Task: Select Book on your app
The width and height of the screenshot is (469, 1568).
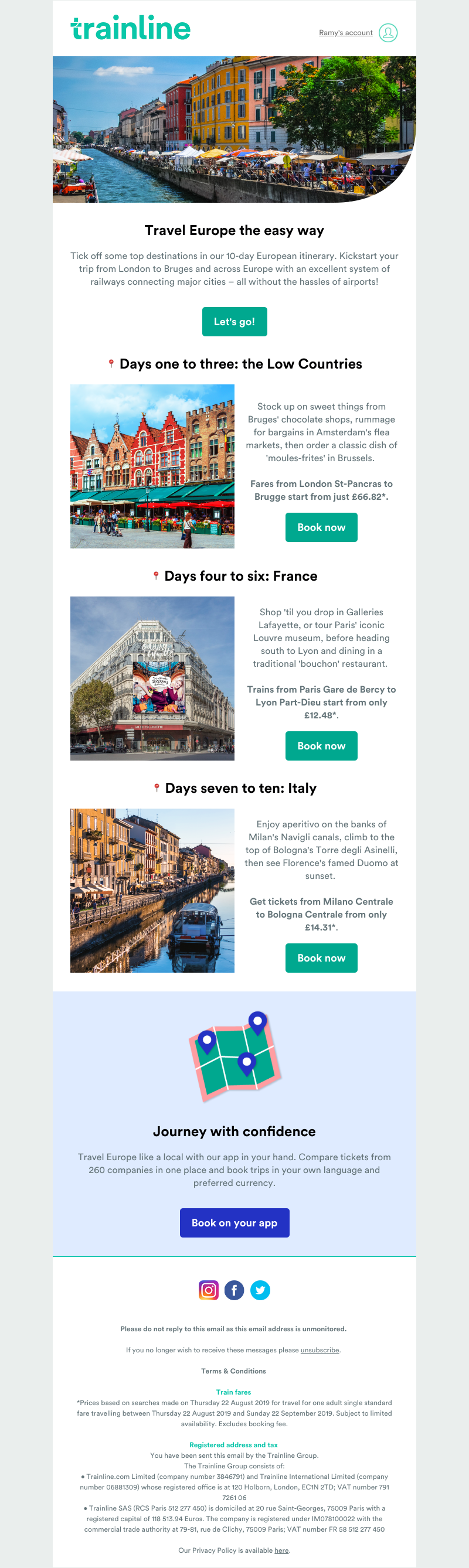Action: point(235,1222)
